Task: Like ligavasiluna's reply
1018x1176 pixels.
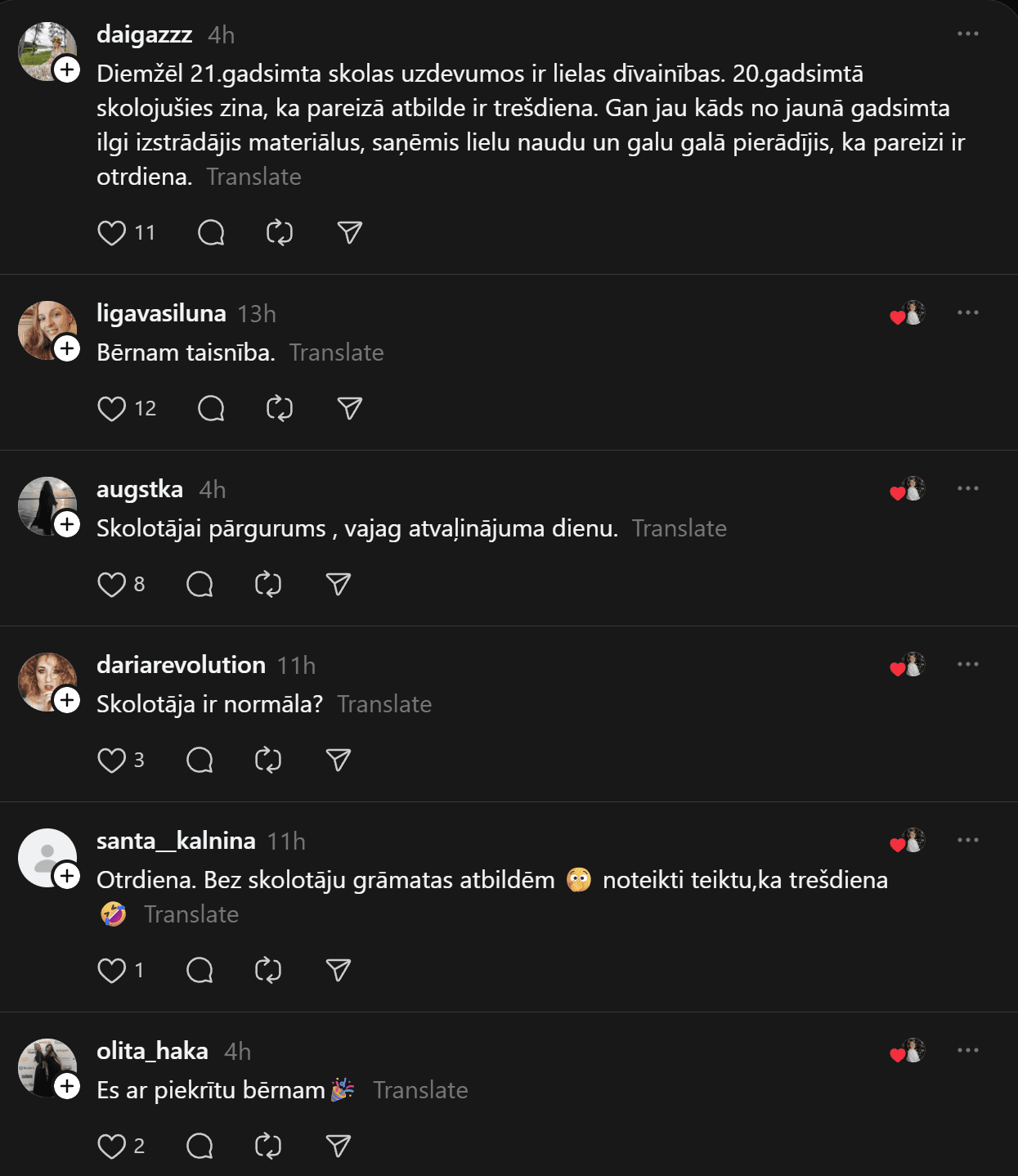Action: tap(112, 409)
